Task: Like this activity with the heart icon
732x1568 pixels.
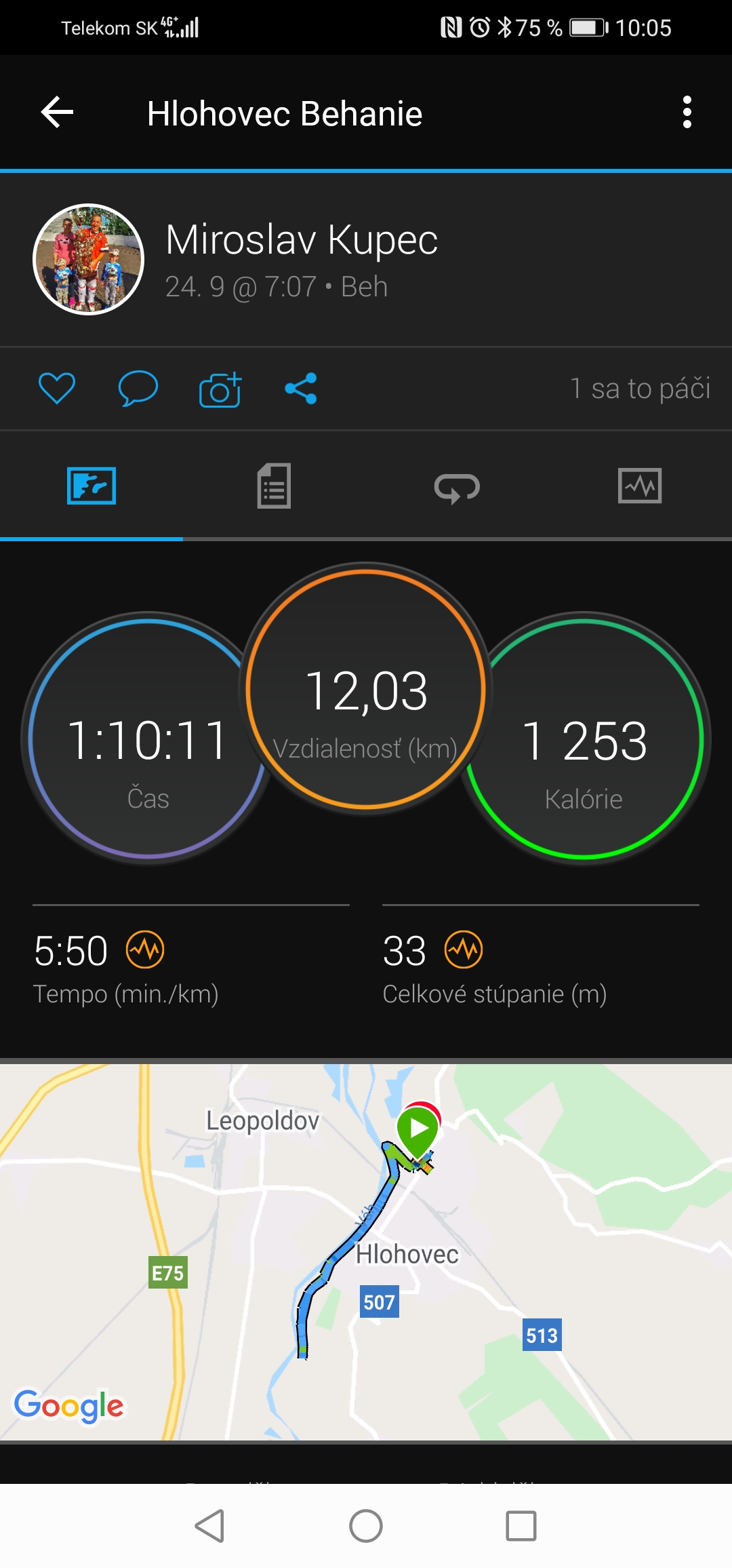Action: [x=57, y=389]
